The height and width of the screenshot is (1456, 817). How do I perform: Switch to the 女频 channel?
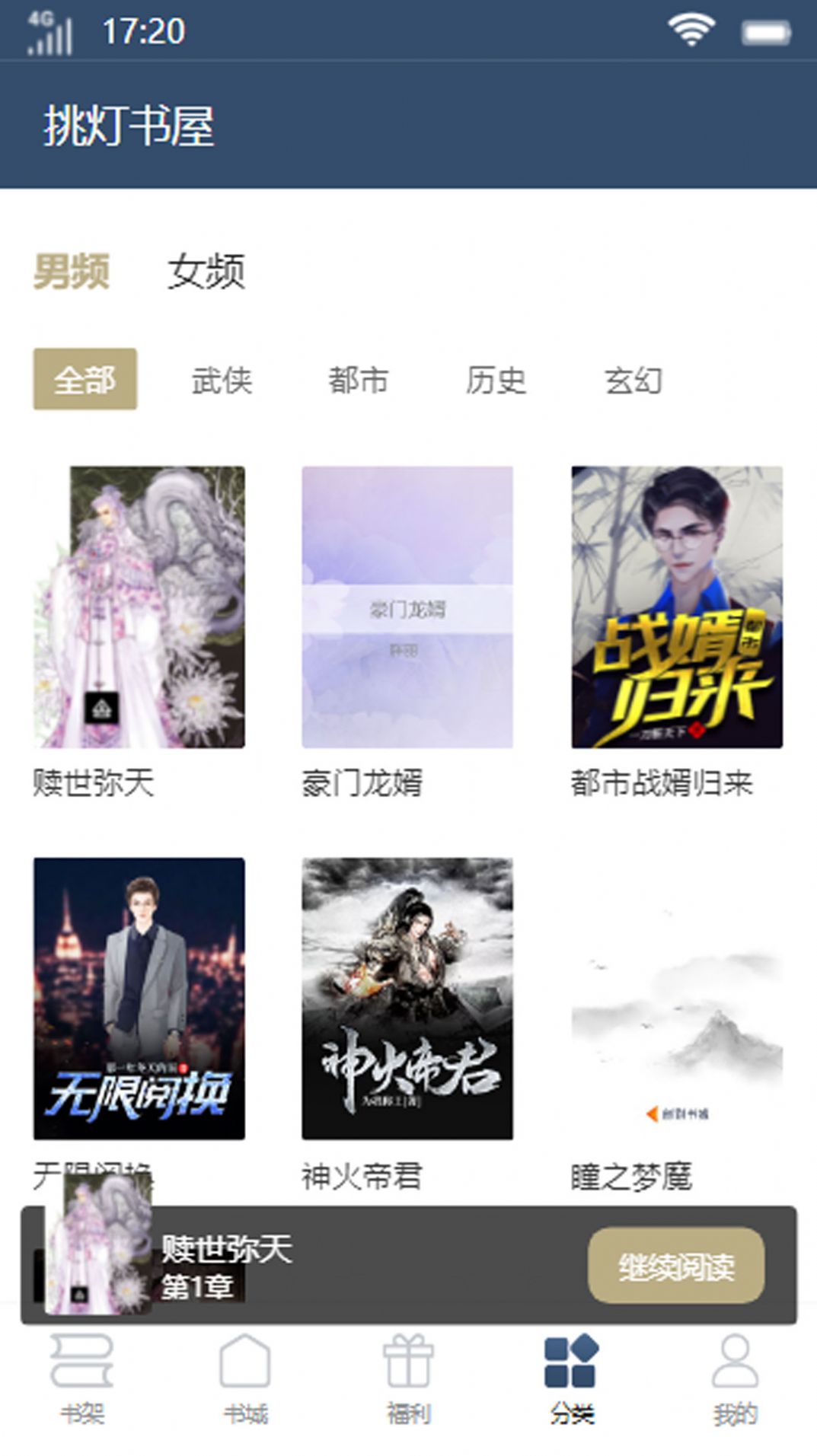[206, 272]
